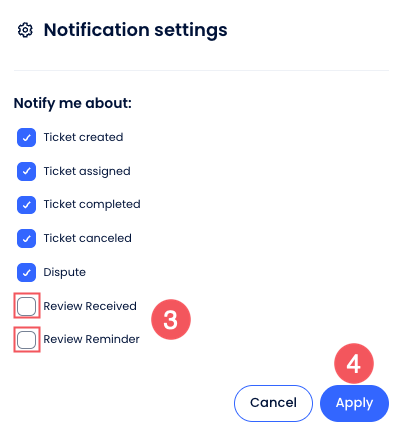407x436 pixels.
Task: Apply the notification settings
Action: (x=354, y=403)
